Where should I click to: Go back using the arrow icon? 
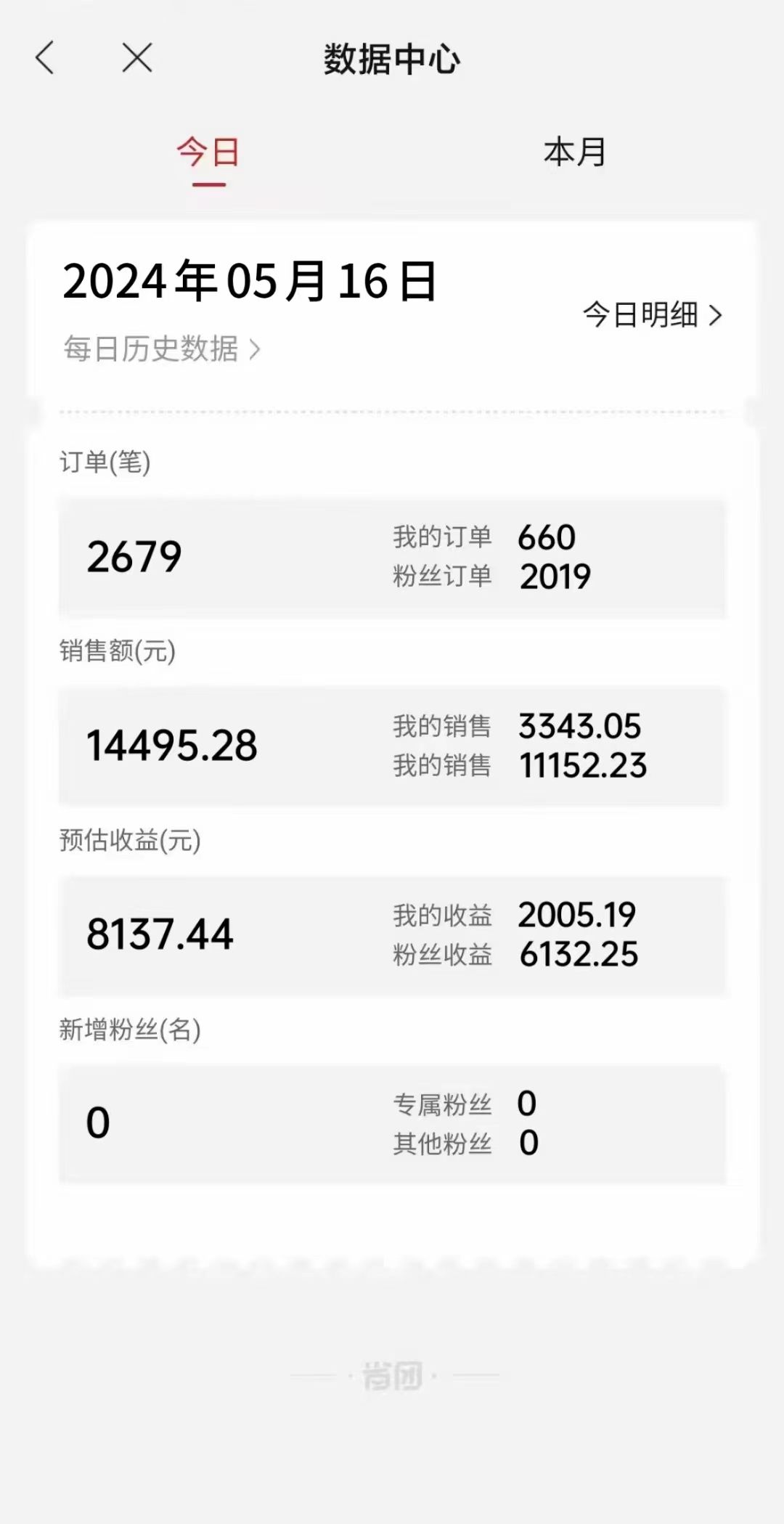(x=45, y=57)
